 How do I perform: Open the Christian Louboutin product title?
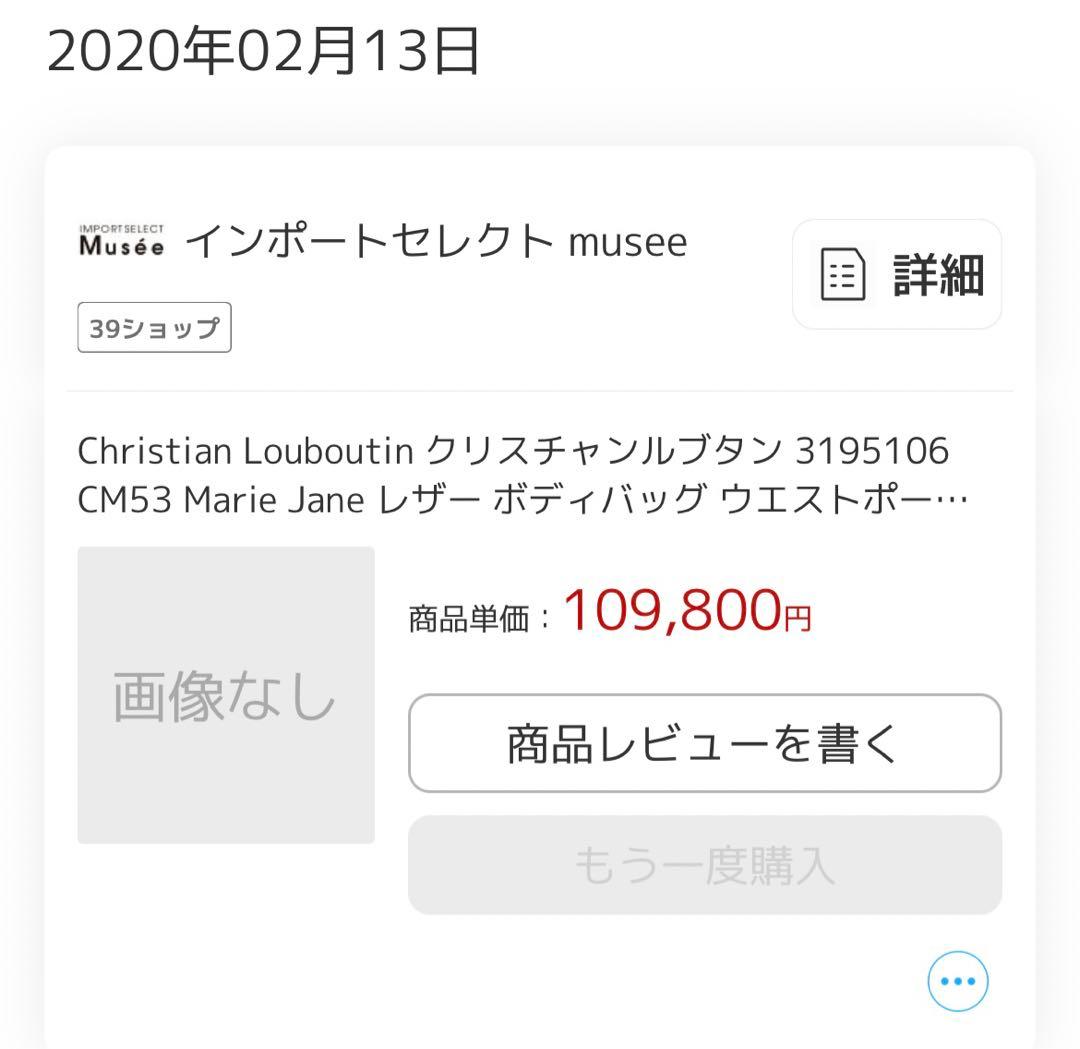click(x=520, y=475)
